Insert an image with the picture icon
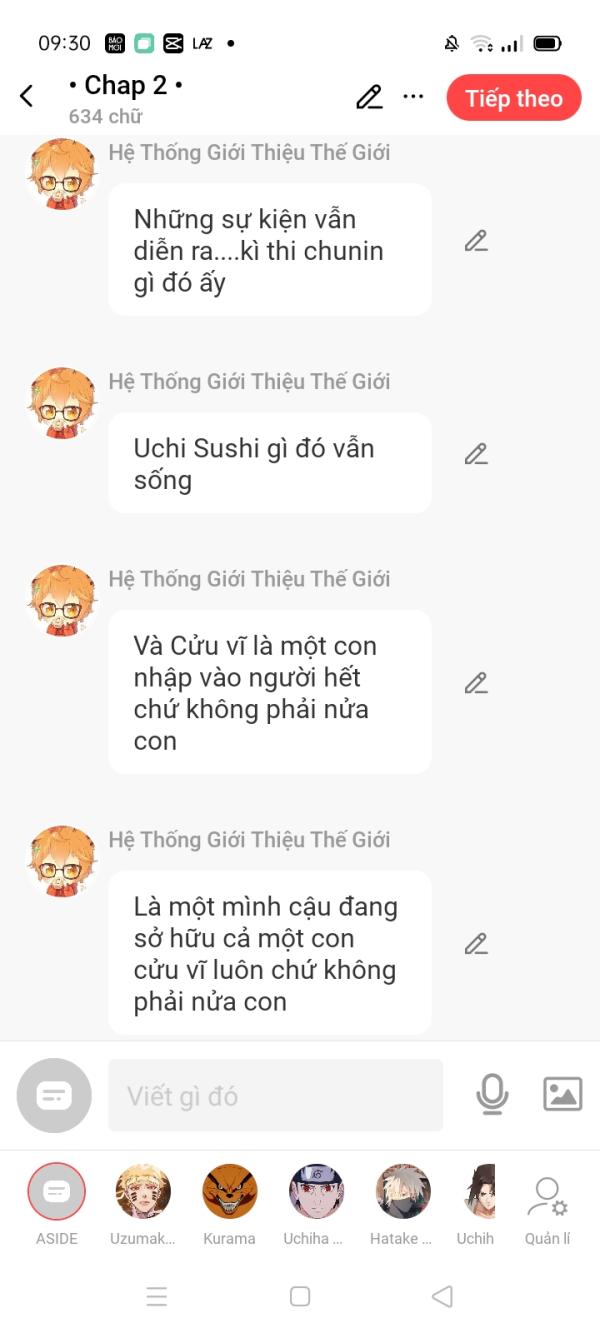This screenshot has height=1333, width=600. [x=562, y=1094]
